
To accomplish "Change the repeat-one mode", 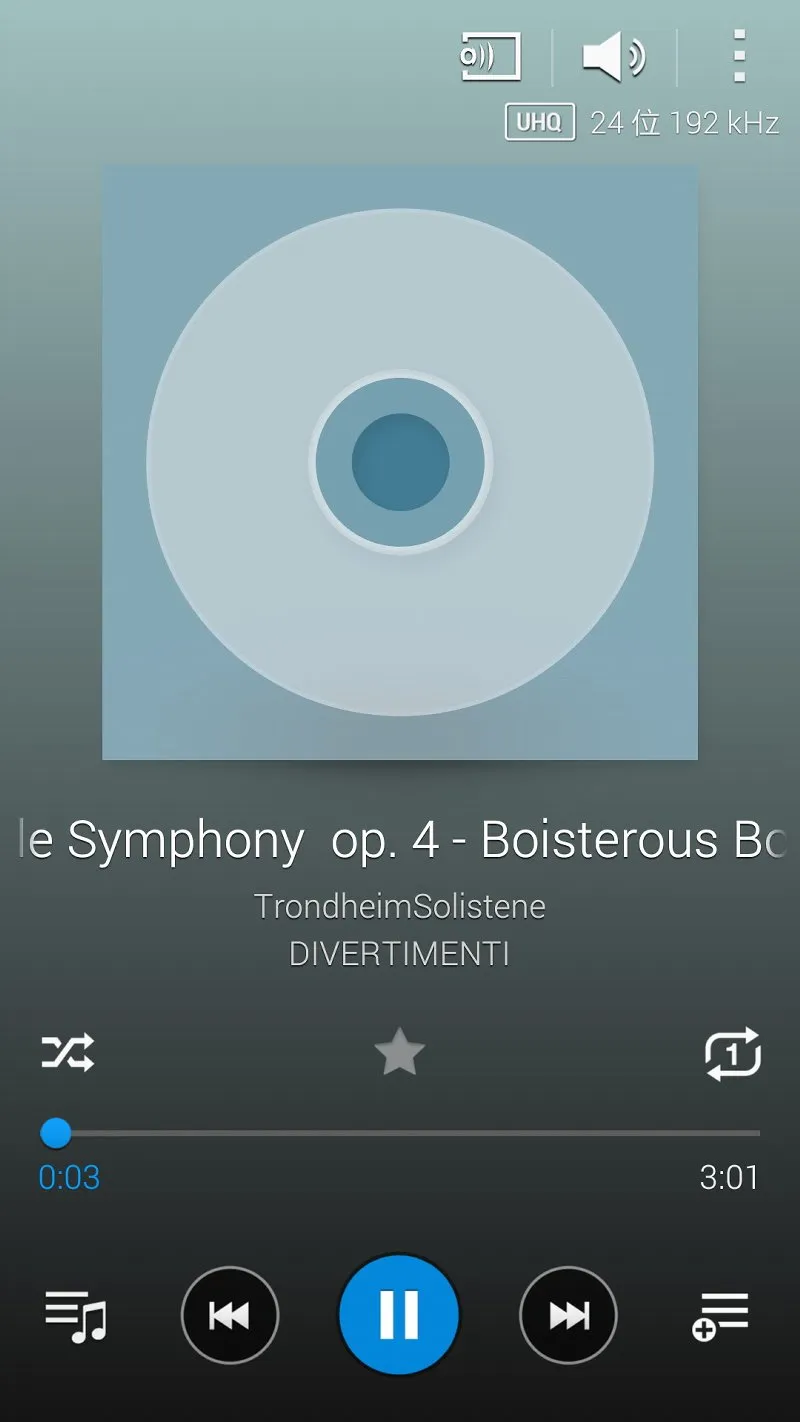I will (x=732, y=1054).
